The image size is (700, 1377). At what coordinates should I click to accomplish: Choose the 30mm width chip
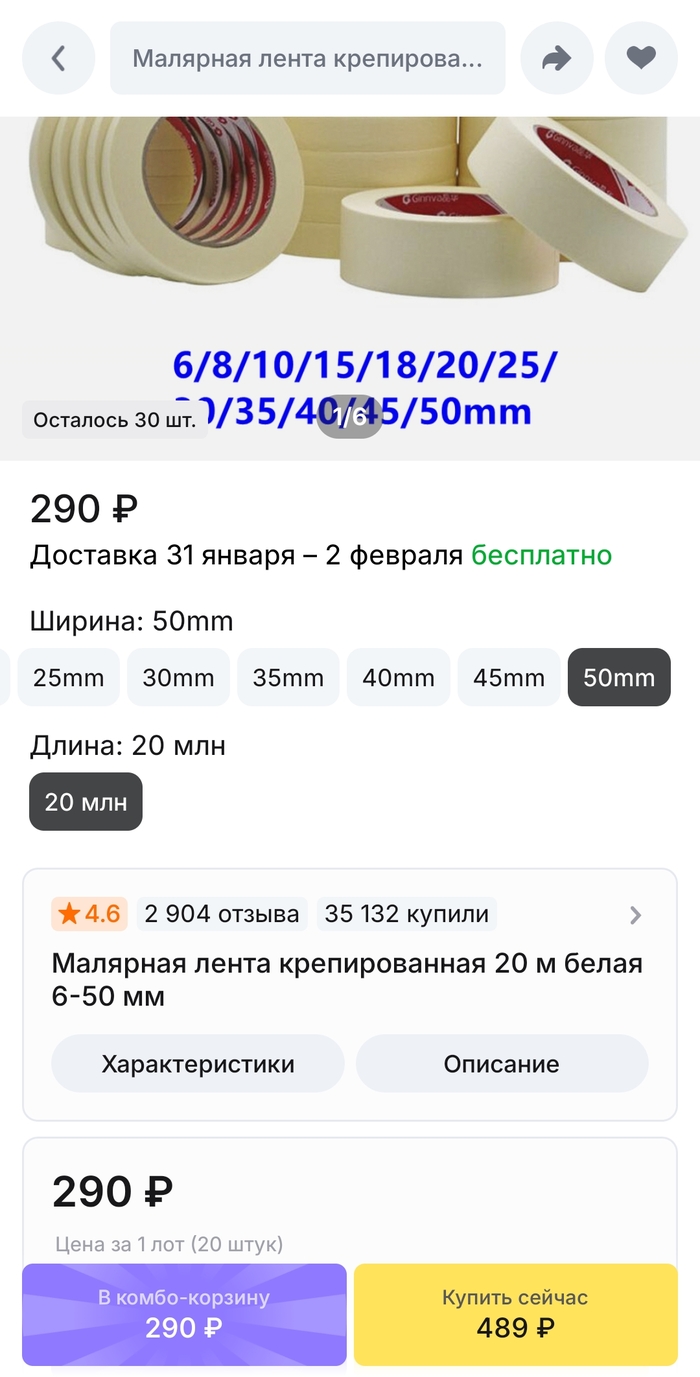(178, 677)
